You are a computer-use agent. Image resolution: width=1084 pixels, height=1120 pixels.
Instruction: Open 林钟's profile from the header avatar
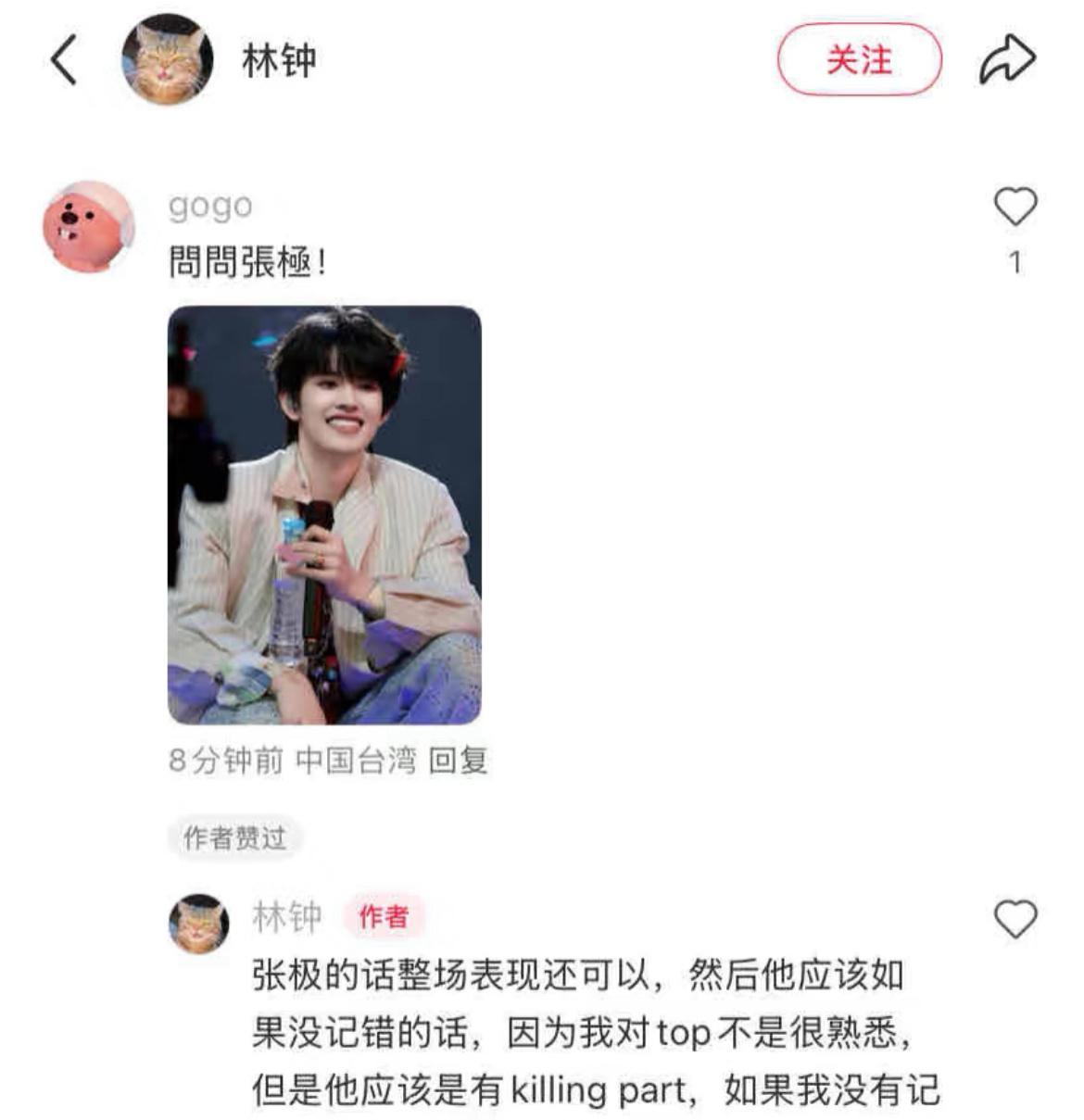(168, 60)
